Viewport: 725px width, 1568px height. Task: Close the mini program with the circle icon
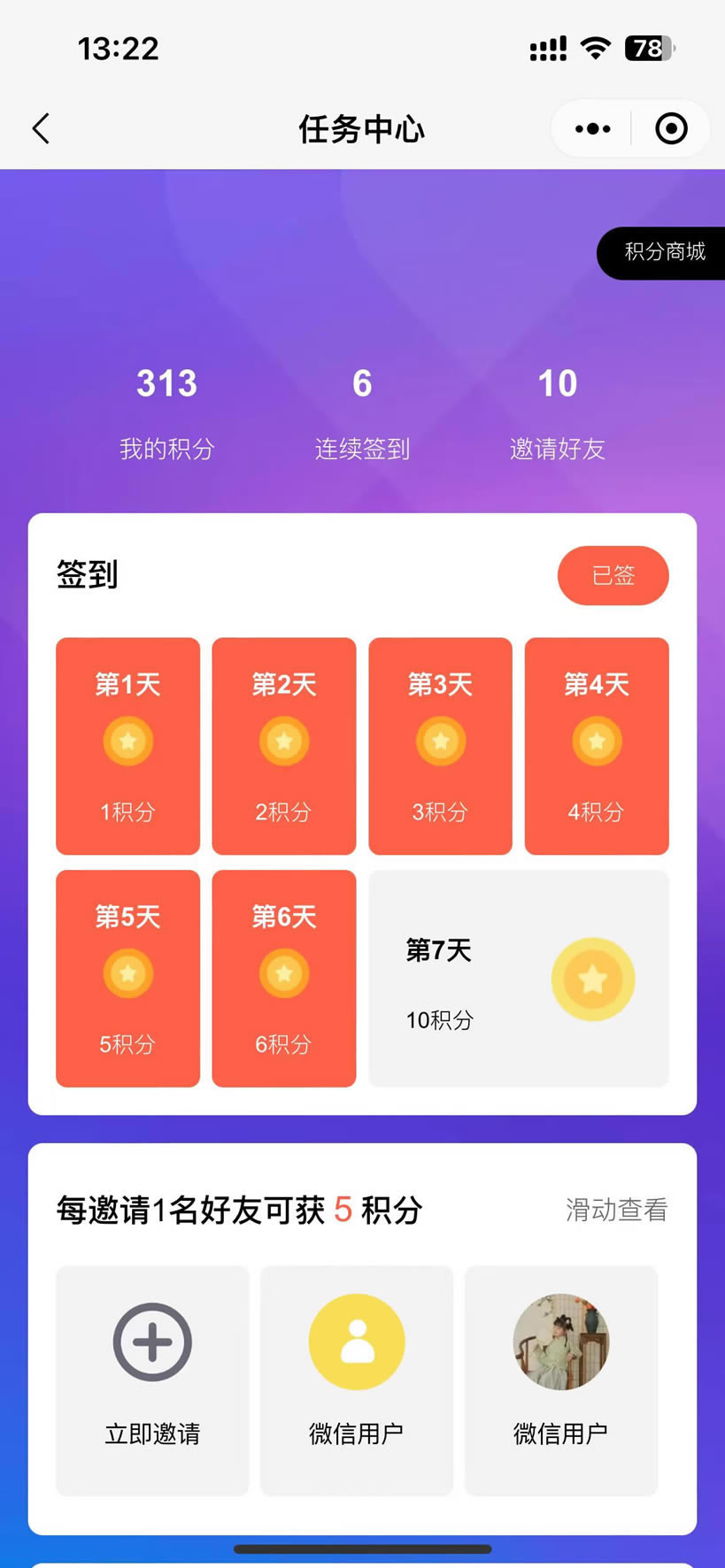click(671, 129)
